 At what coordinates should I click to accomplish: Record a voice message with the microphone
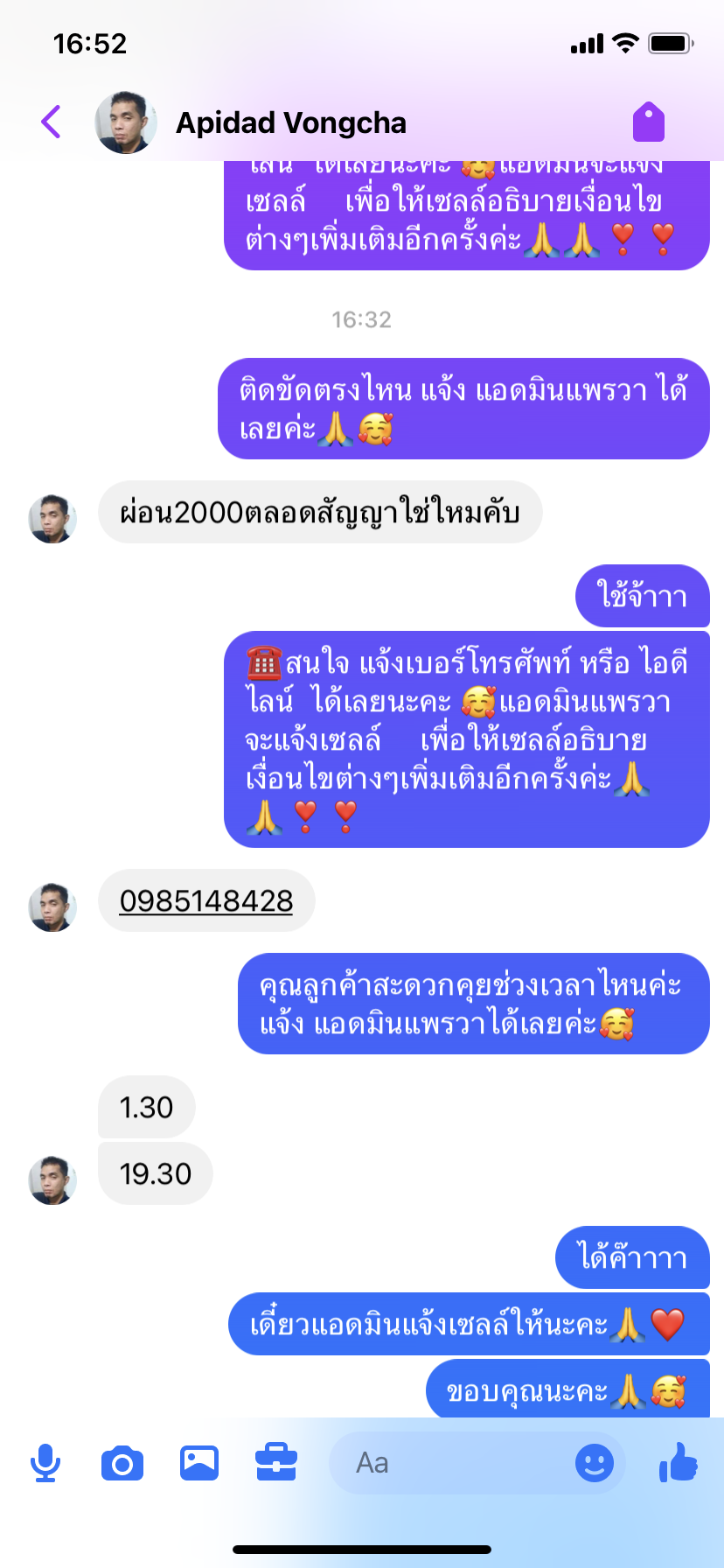45,1463
